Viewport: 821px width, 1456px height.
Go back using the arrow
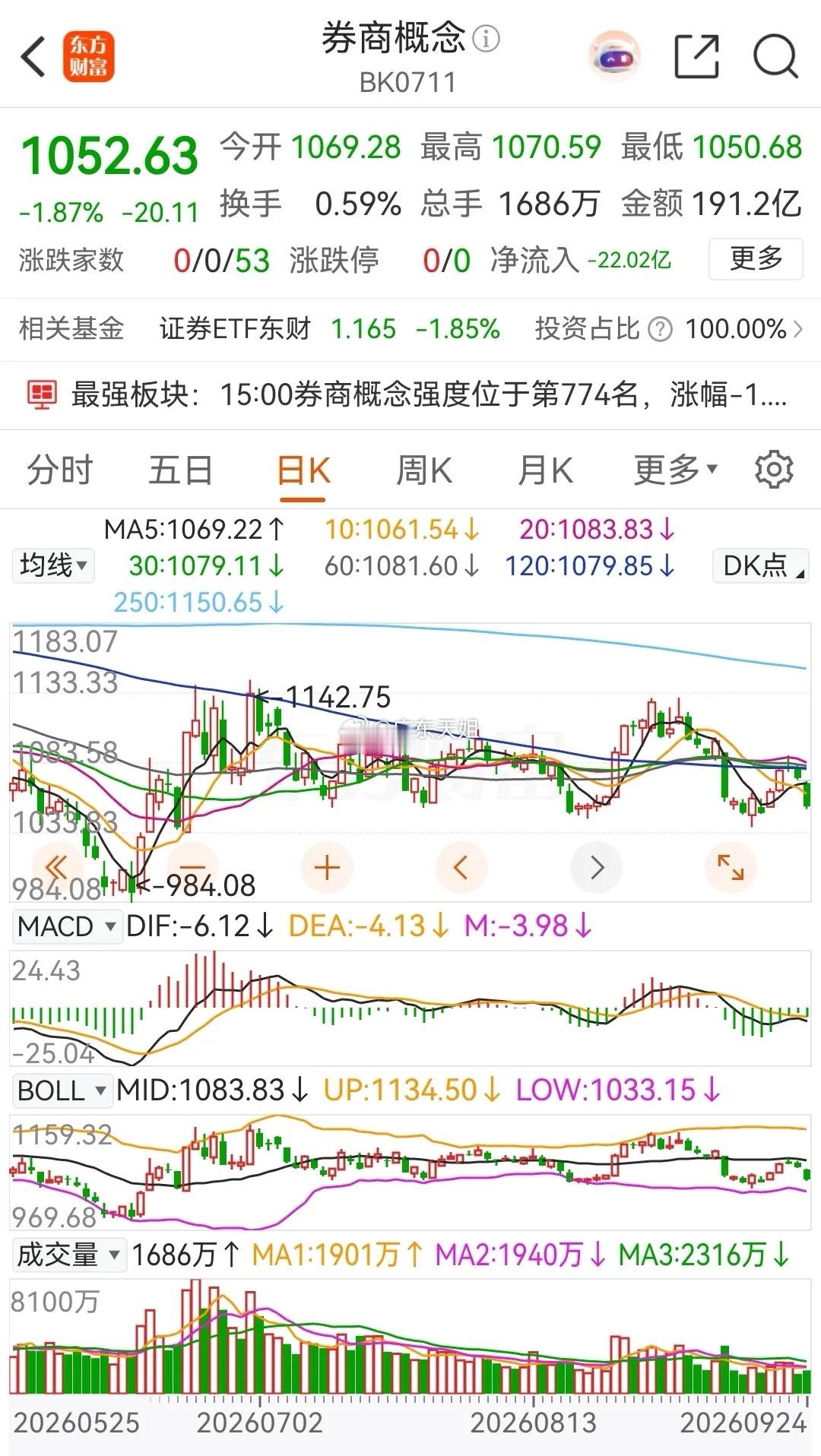pos(33,56)
